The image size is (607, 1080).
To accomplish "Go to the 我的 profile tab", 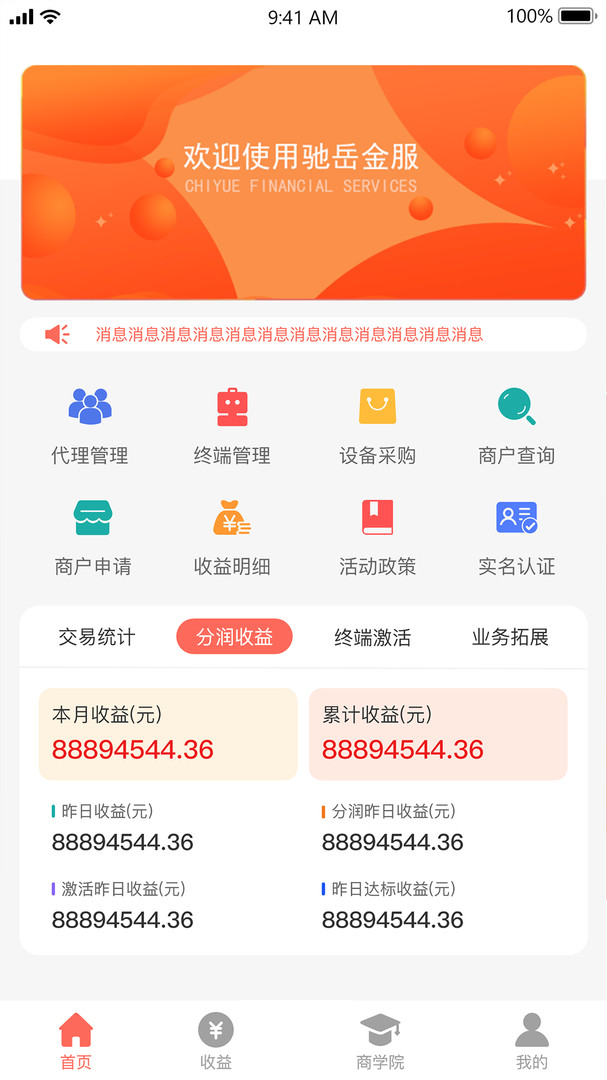I will pyautogui.click(x=532, y=1041).
